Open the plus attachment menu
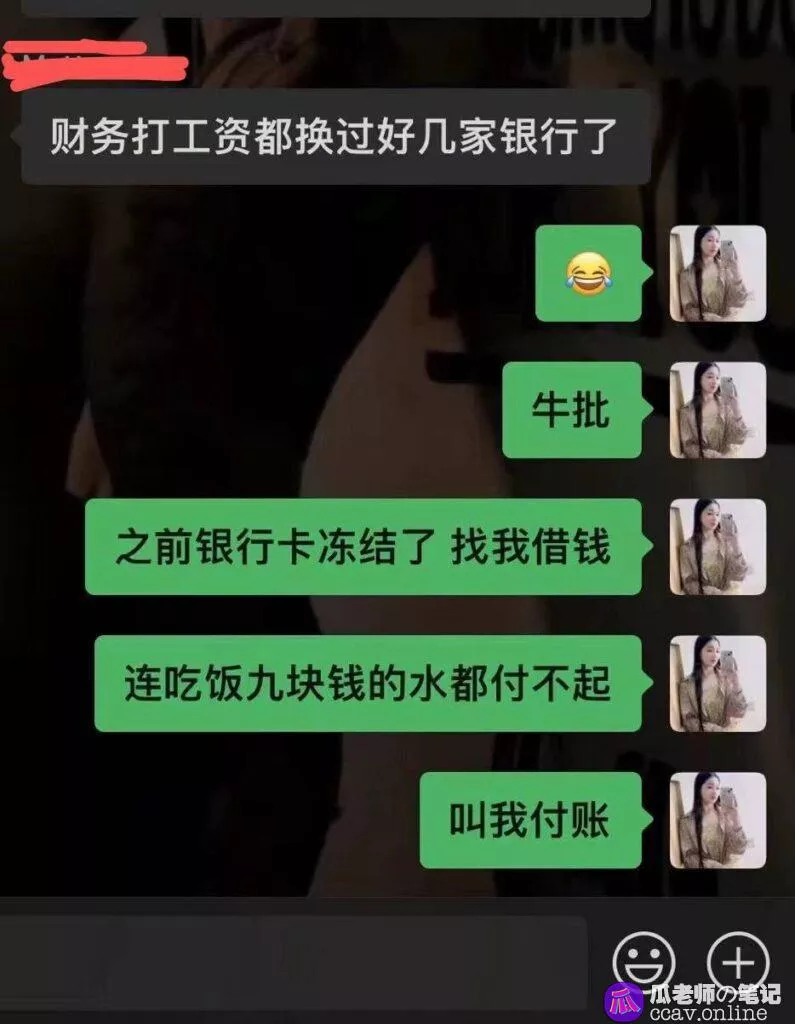 [738, 962]
